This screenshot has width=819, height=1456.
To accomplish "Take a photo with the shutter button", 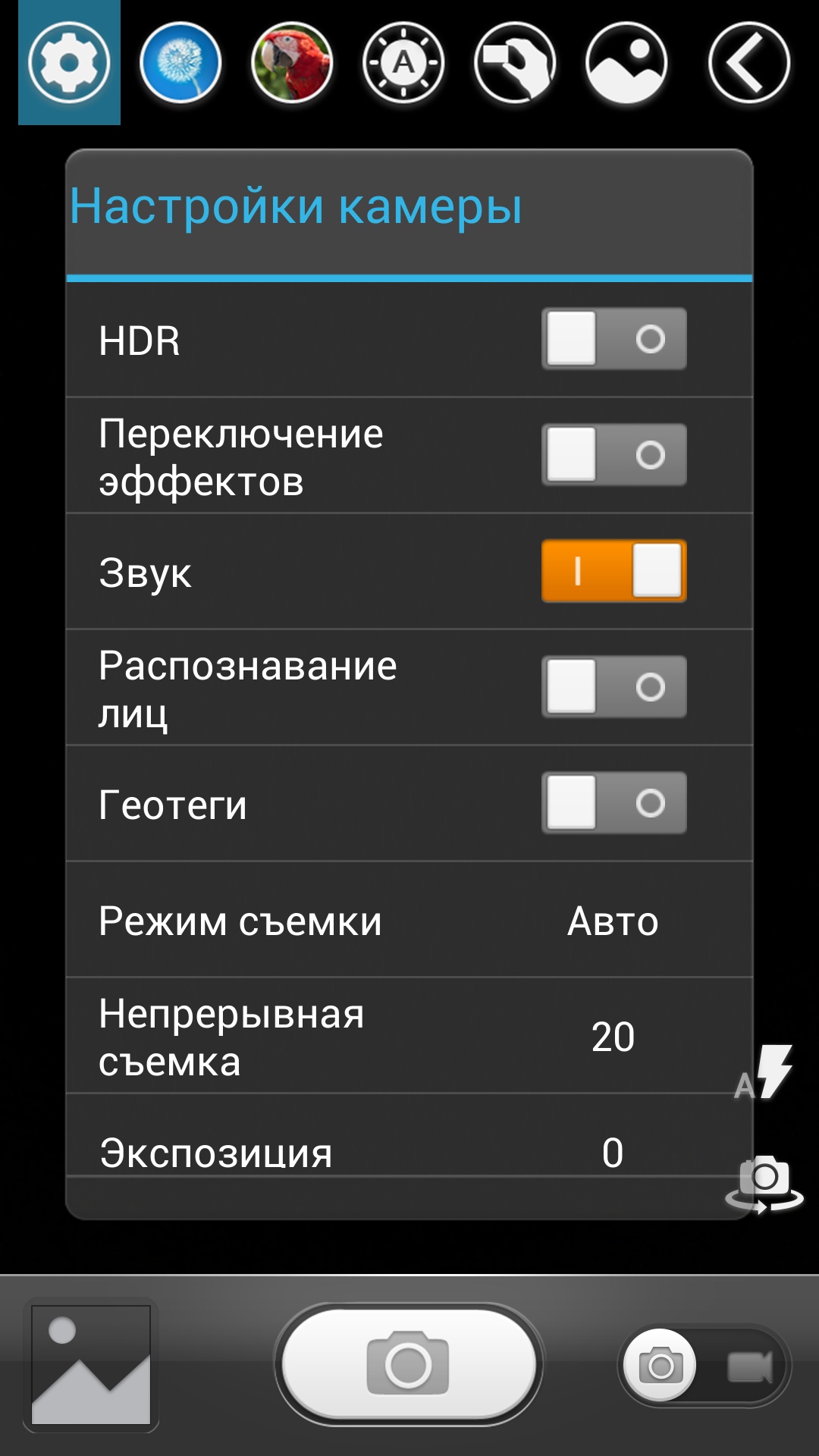I will (x=409, y=1363).
